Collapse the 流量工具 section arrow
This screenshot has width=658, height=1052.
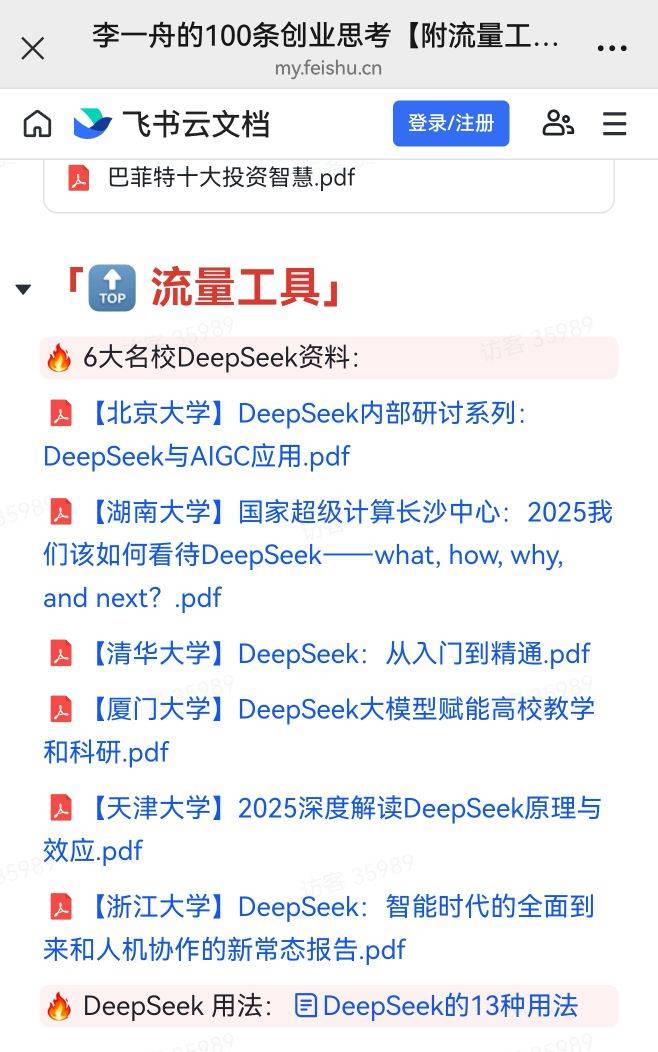(23, 290)
